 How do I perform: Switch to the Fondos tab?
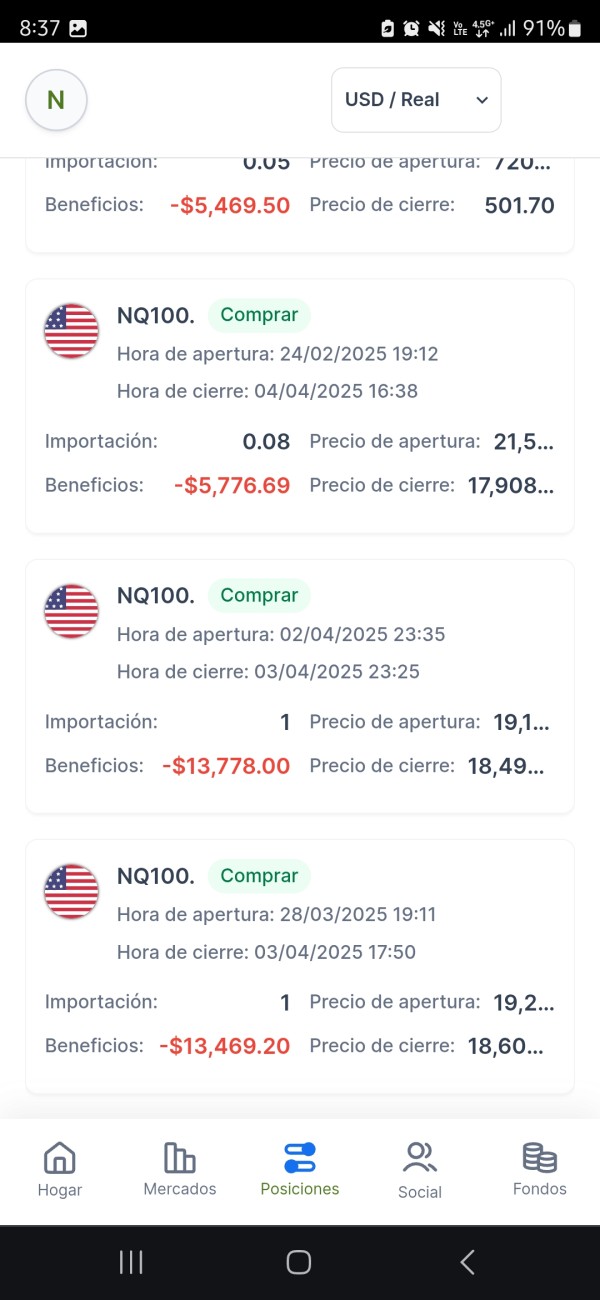click(540, 1170)
